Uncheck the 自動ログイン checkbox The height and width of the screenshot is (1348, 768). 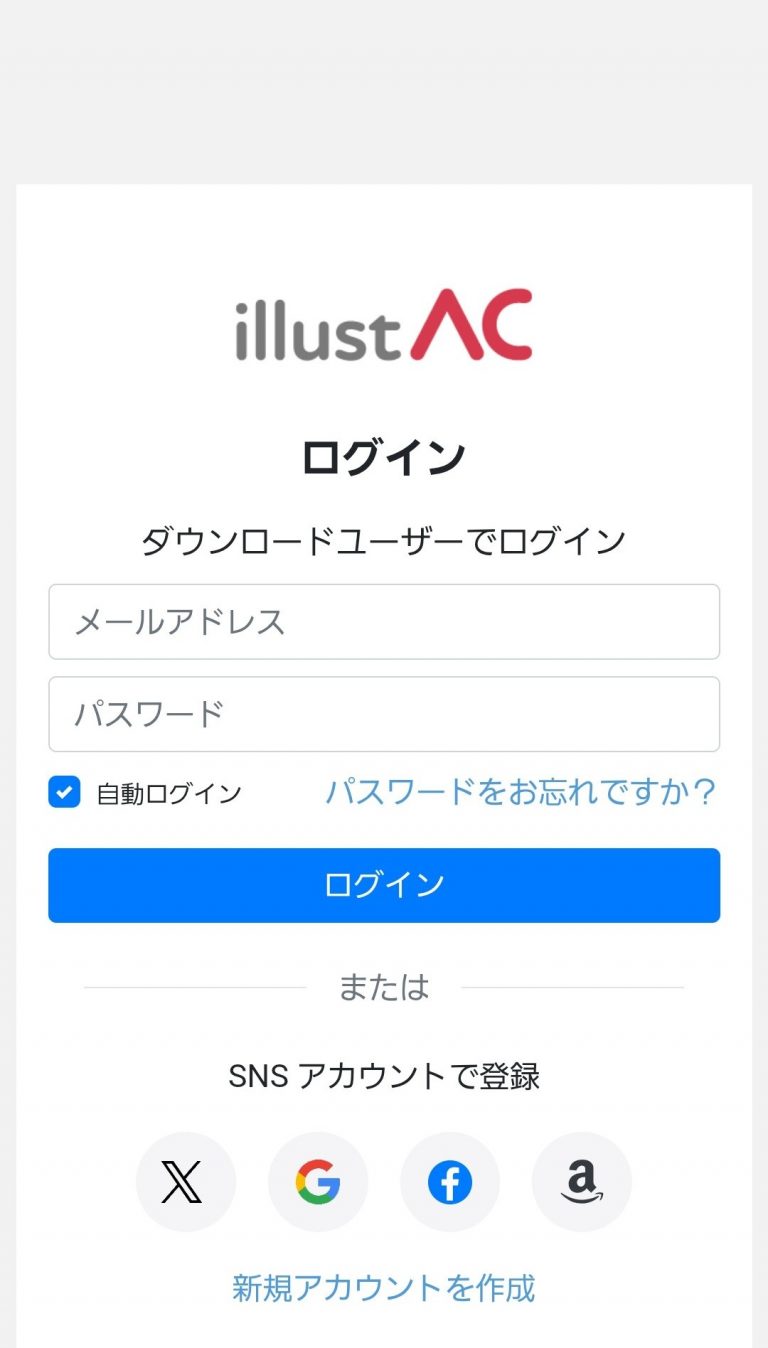64,793
